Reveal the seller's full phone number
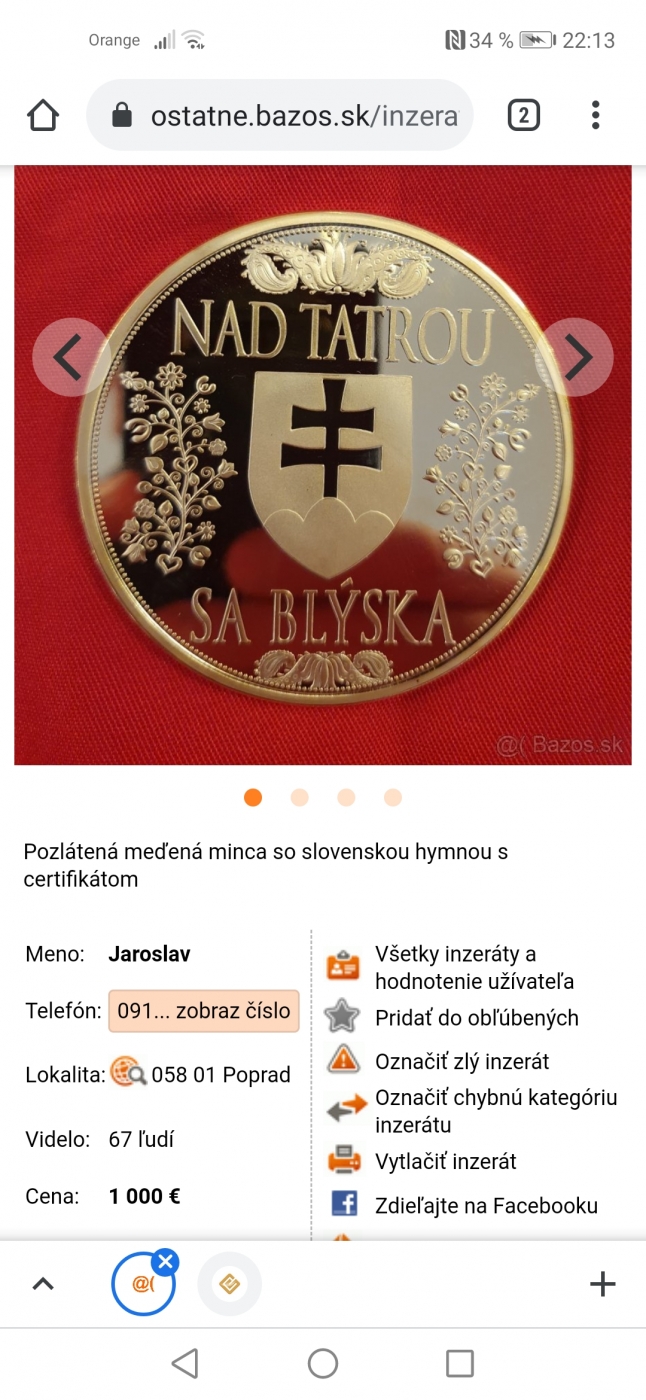Screen dimensions: 646x1400 [204, 1010]
